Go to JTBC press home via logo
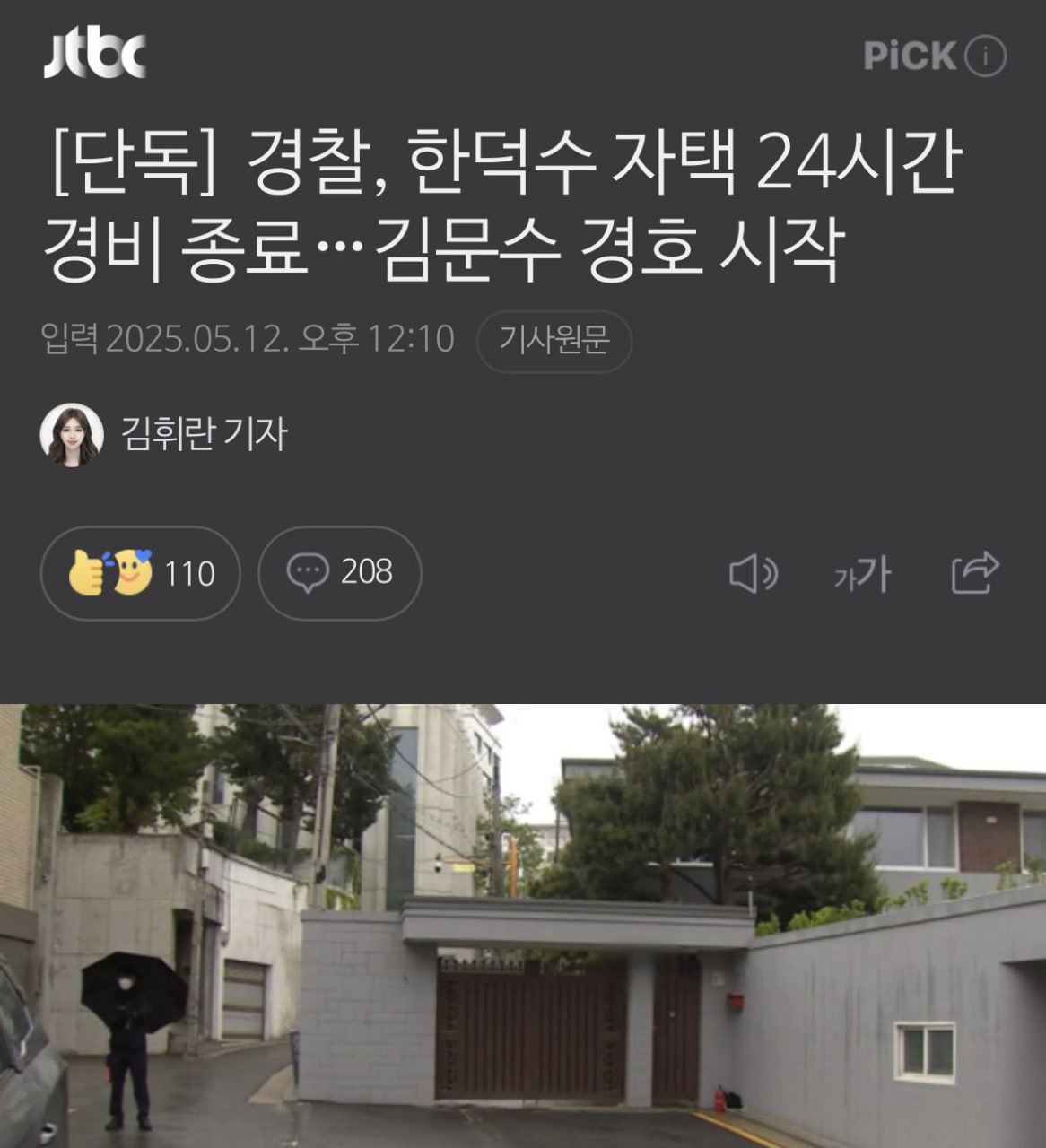 click(95, 57)
